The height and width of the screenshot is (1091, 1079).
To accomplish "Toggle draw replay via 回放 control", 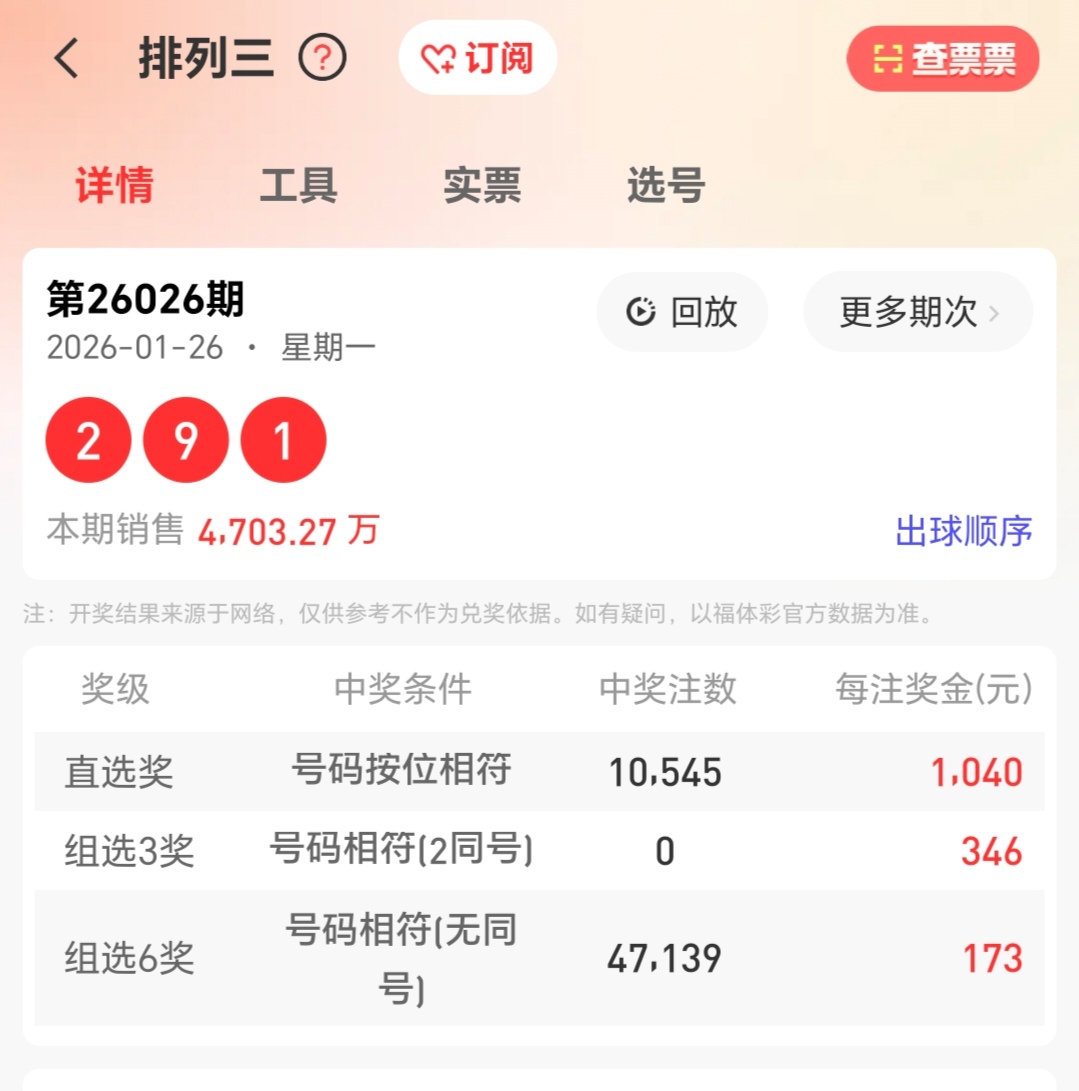I will 682,312.
